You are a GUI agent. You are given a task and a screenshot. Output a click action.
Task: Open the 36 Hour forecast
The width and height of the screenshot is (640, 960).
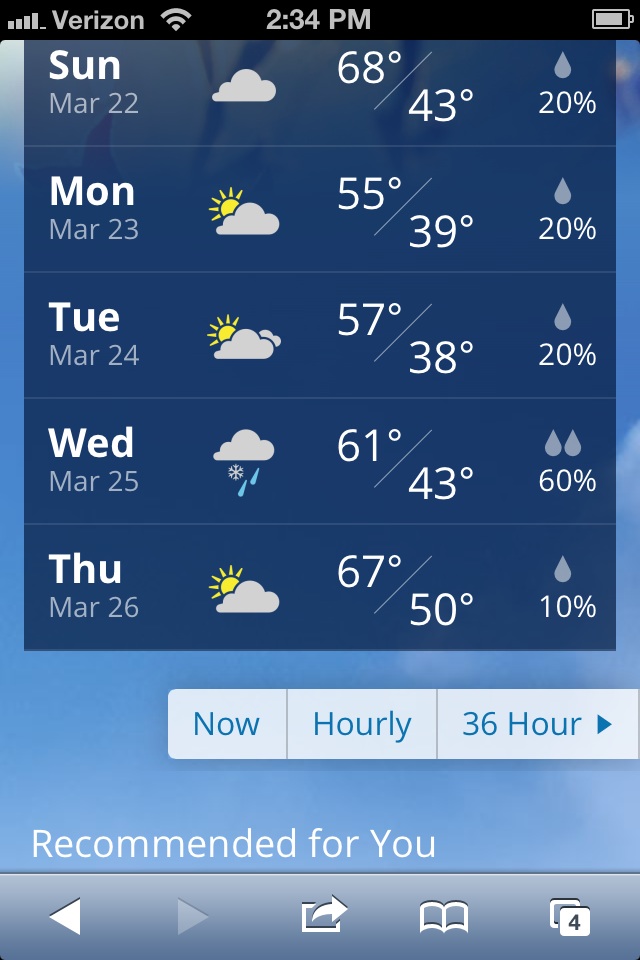tap(537, 724)
